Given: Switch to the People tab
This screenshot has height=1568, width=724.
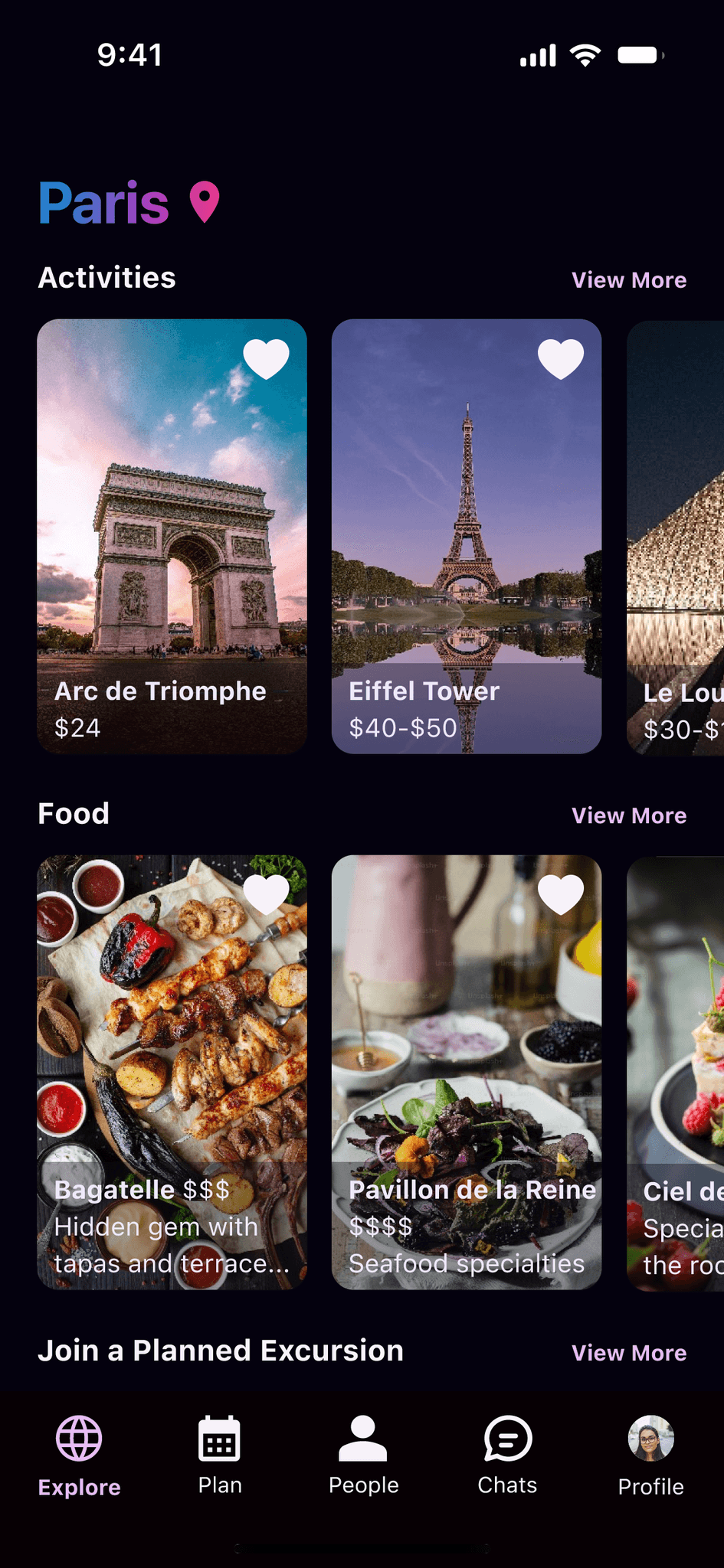Looking at the screenshot, I should pos(363,1456).
